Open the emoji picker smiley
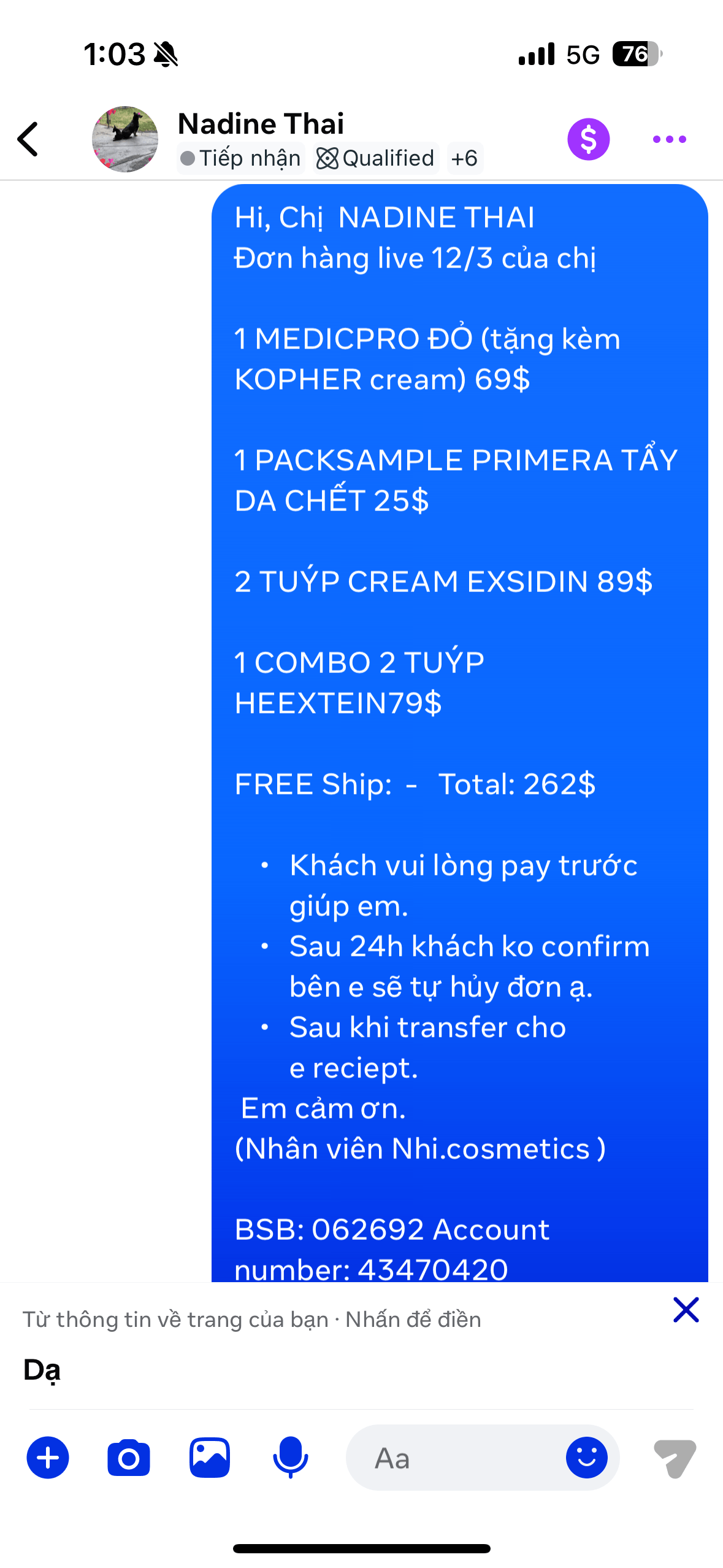723x1568 pixels. click(586, 1458)
